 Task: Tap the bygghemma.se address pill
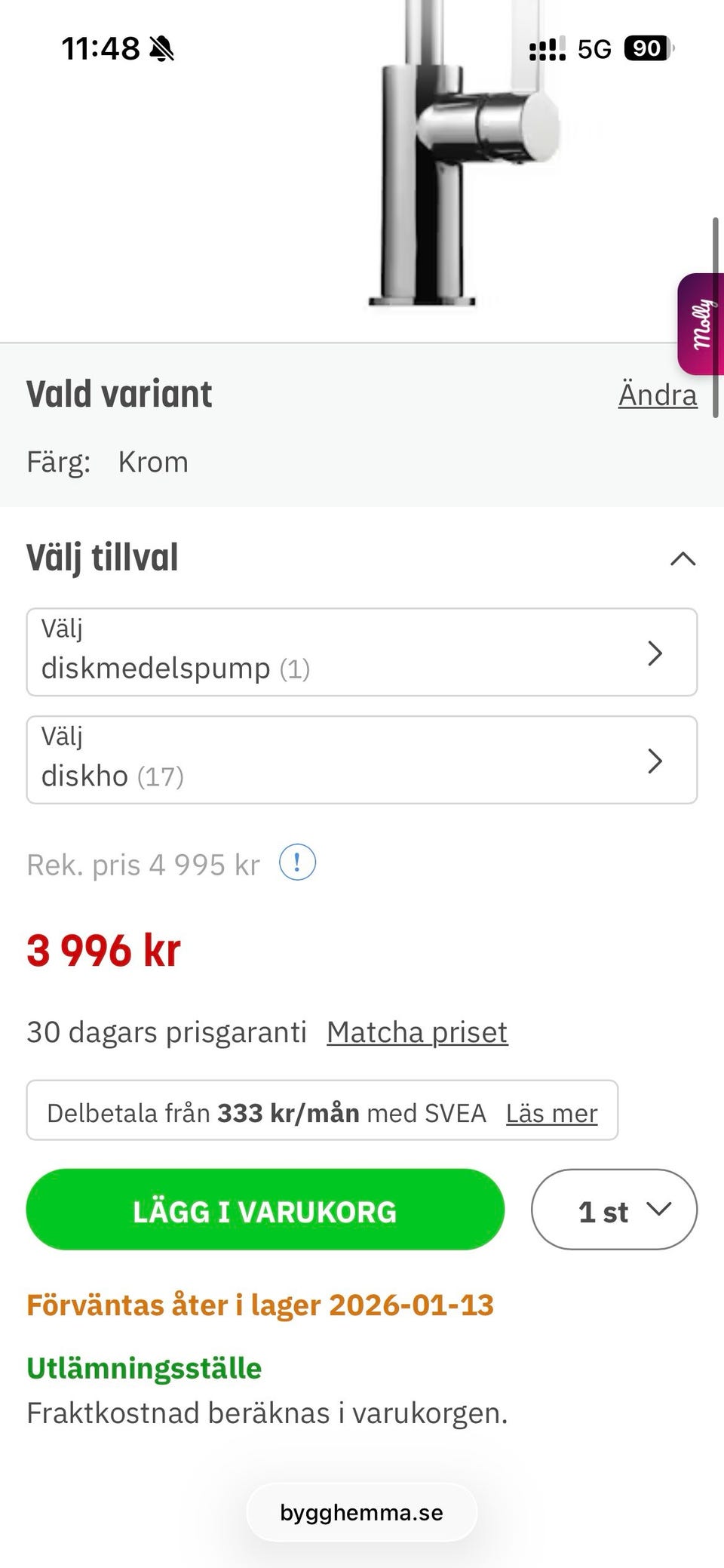pyautogui.click(x=362, y=1513)
